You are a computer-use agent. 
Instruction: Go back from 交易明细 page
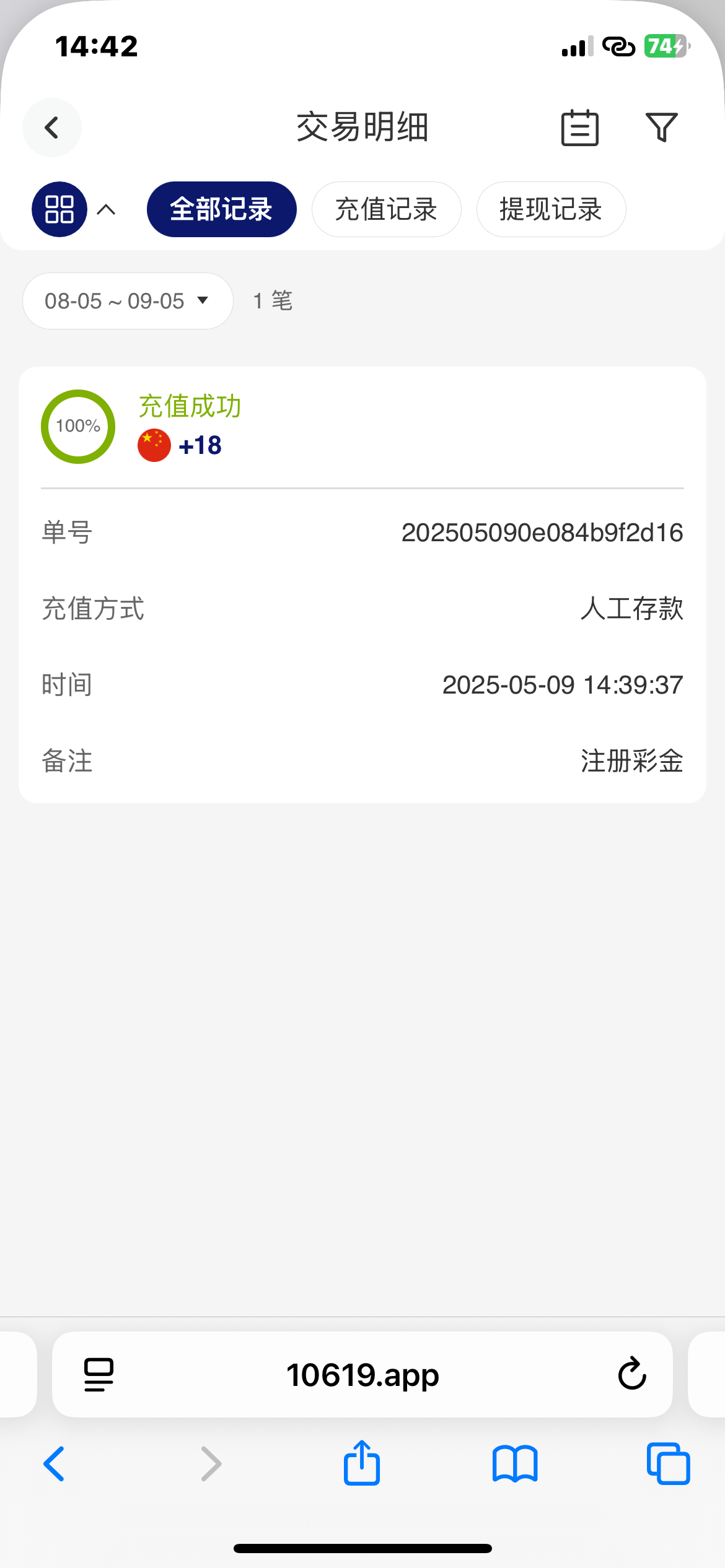52,128
